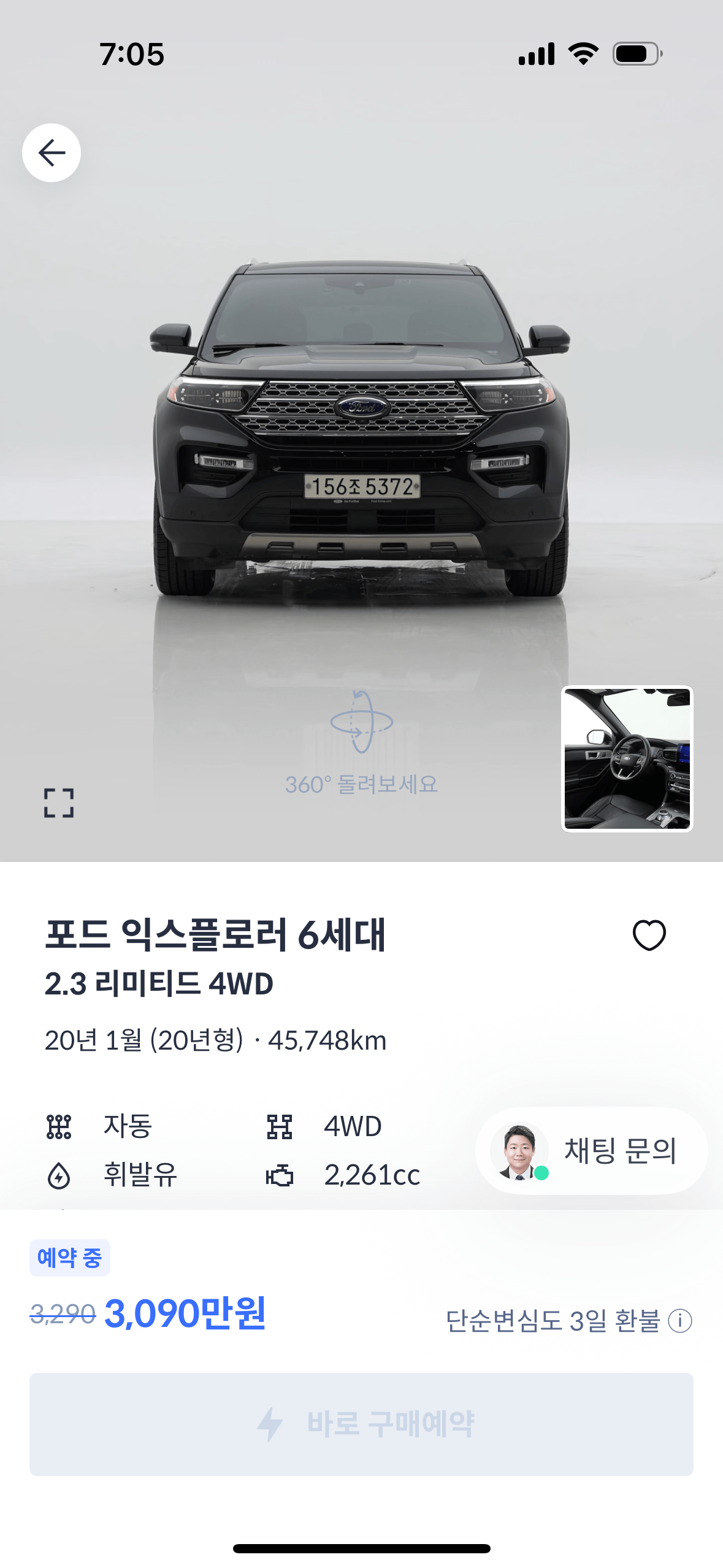Tap the fuel drop icon next to 휘발유
723x1568 pixels.
tap(59, 1175)
